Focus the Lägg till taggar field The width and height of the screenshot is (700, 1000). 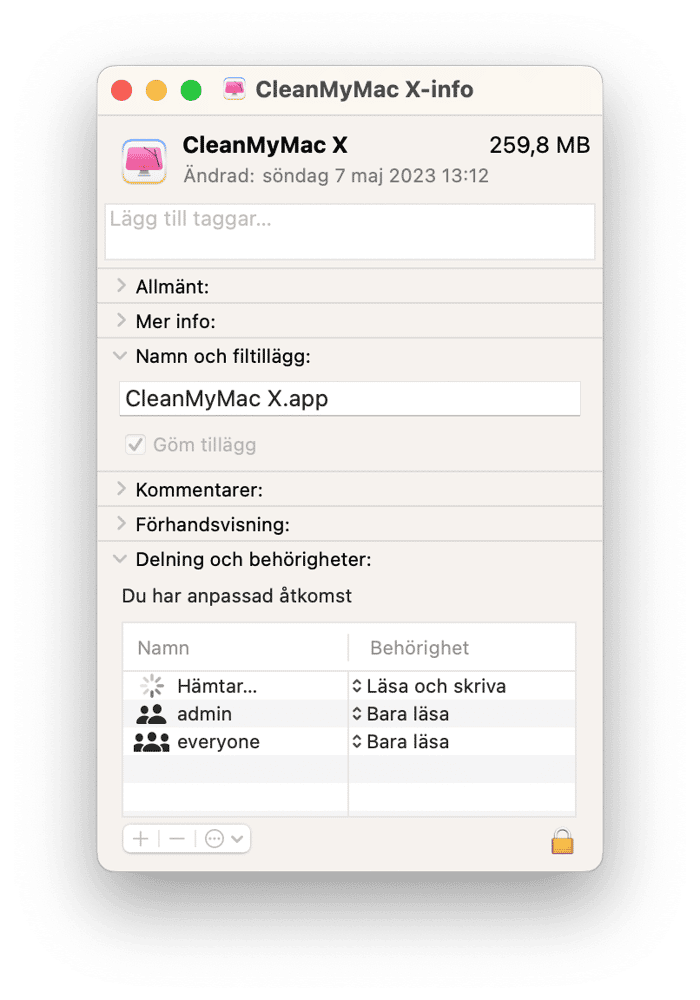pos(350,231)
